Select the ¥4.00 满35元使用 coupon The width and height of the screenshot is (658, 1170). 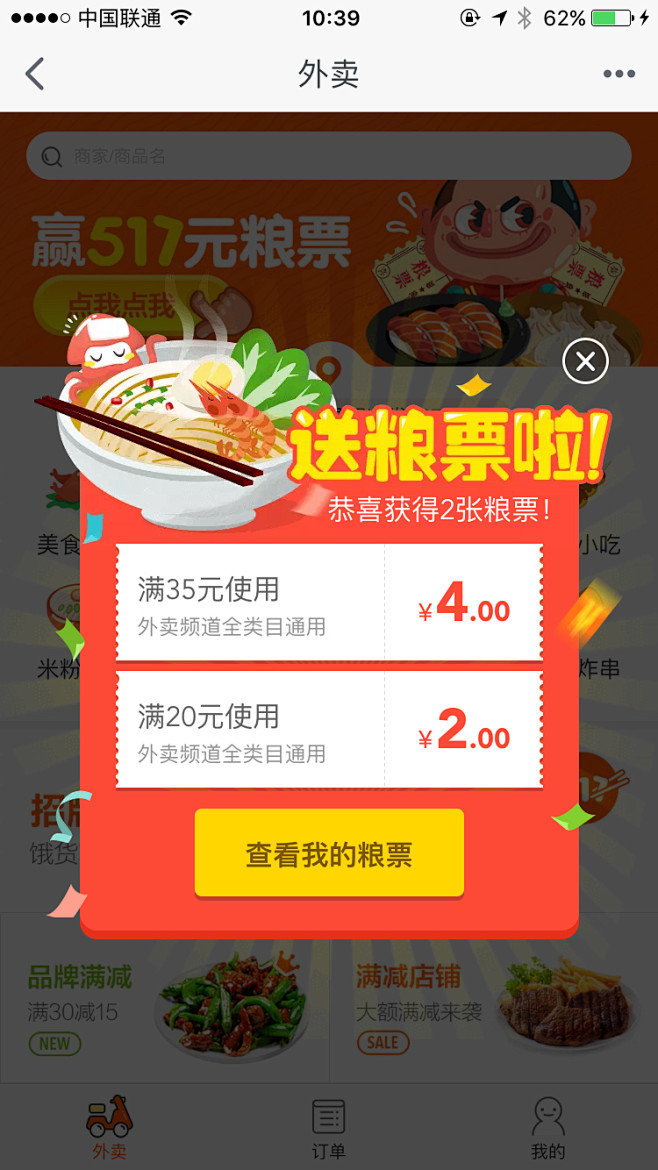pyautogui.click(x=329, y=603)
